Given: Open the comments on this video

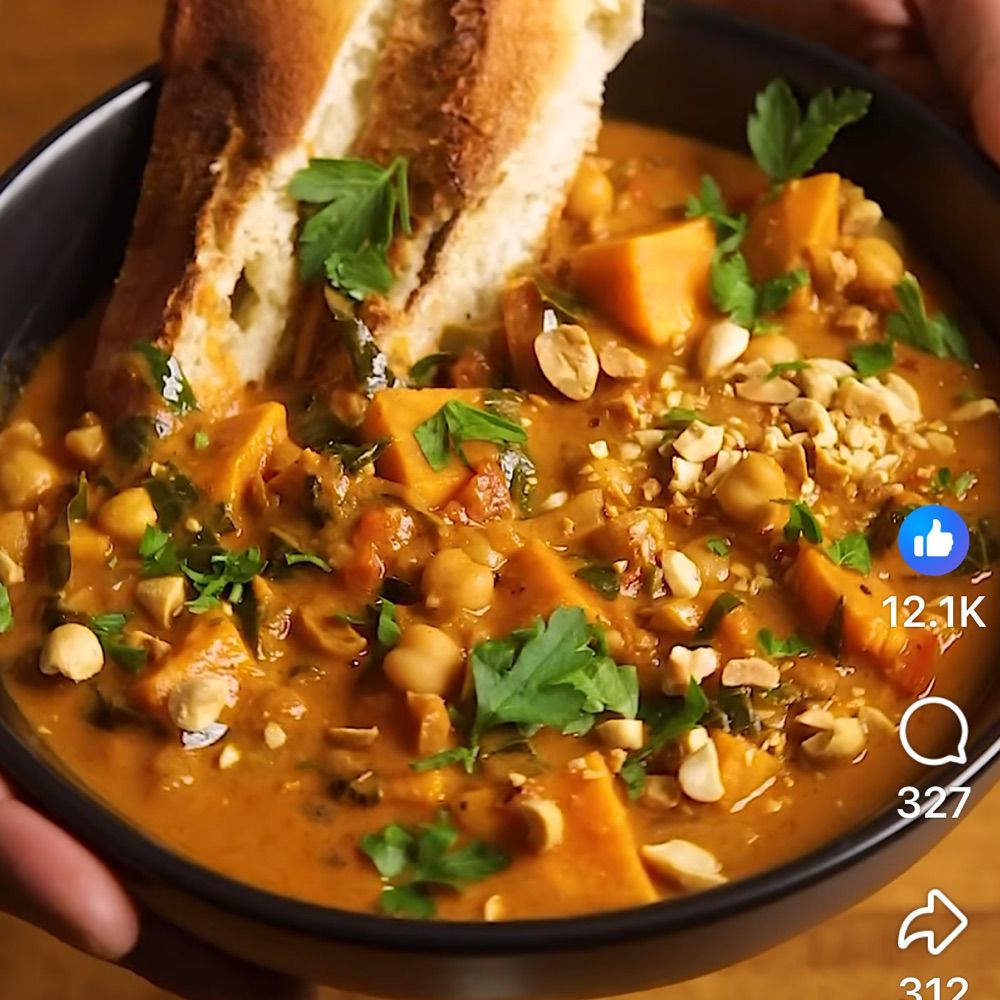Looking at the screenshot, I should pyautogui.click(x=933, y=733).
